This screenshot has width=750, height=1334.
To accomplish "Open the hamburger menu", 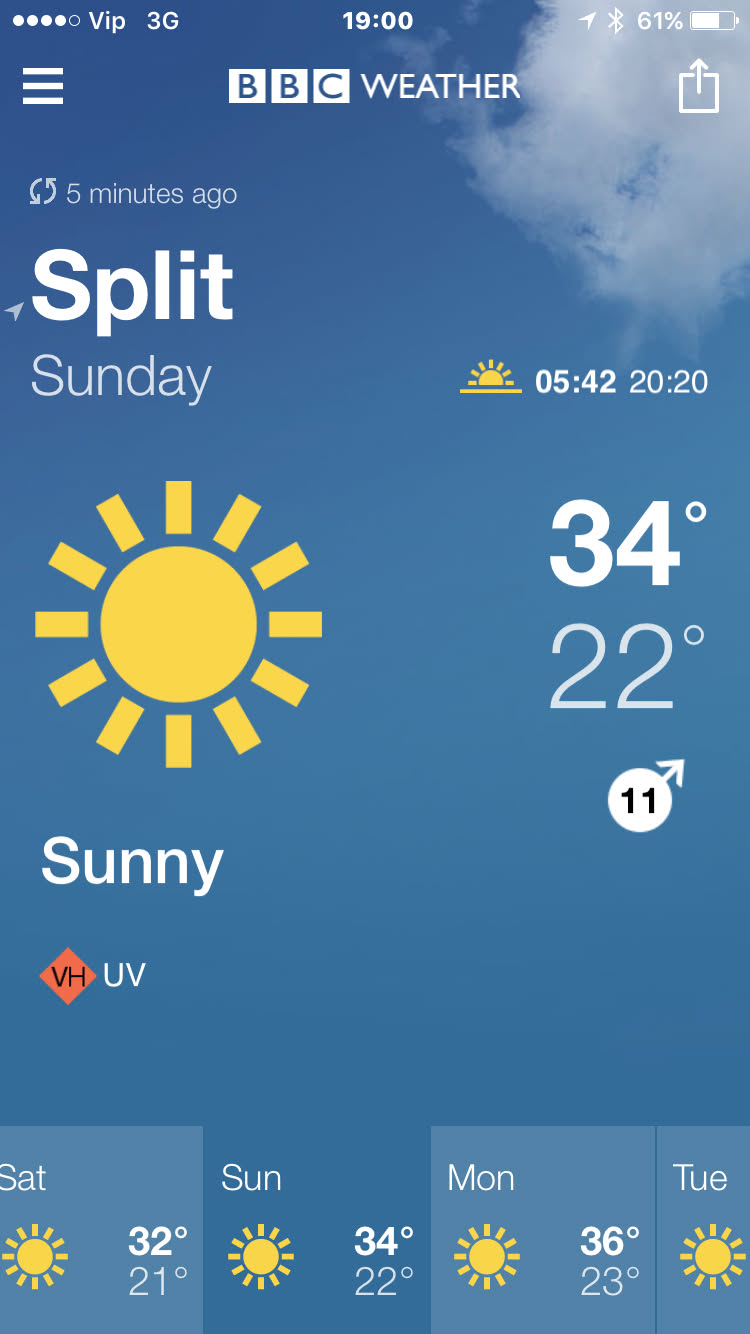I will click(x=43, y=86).
